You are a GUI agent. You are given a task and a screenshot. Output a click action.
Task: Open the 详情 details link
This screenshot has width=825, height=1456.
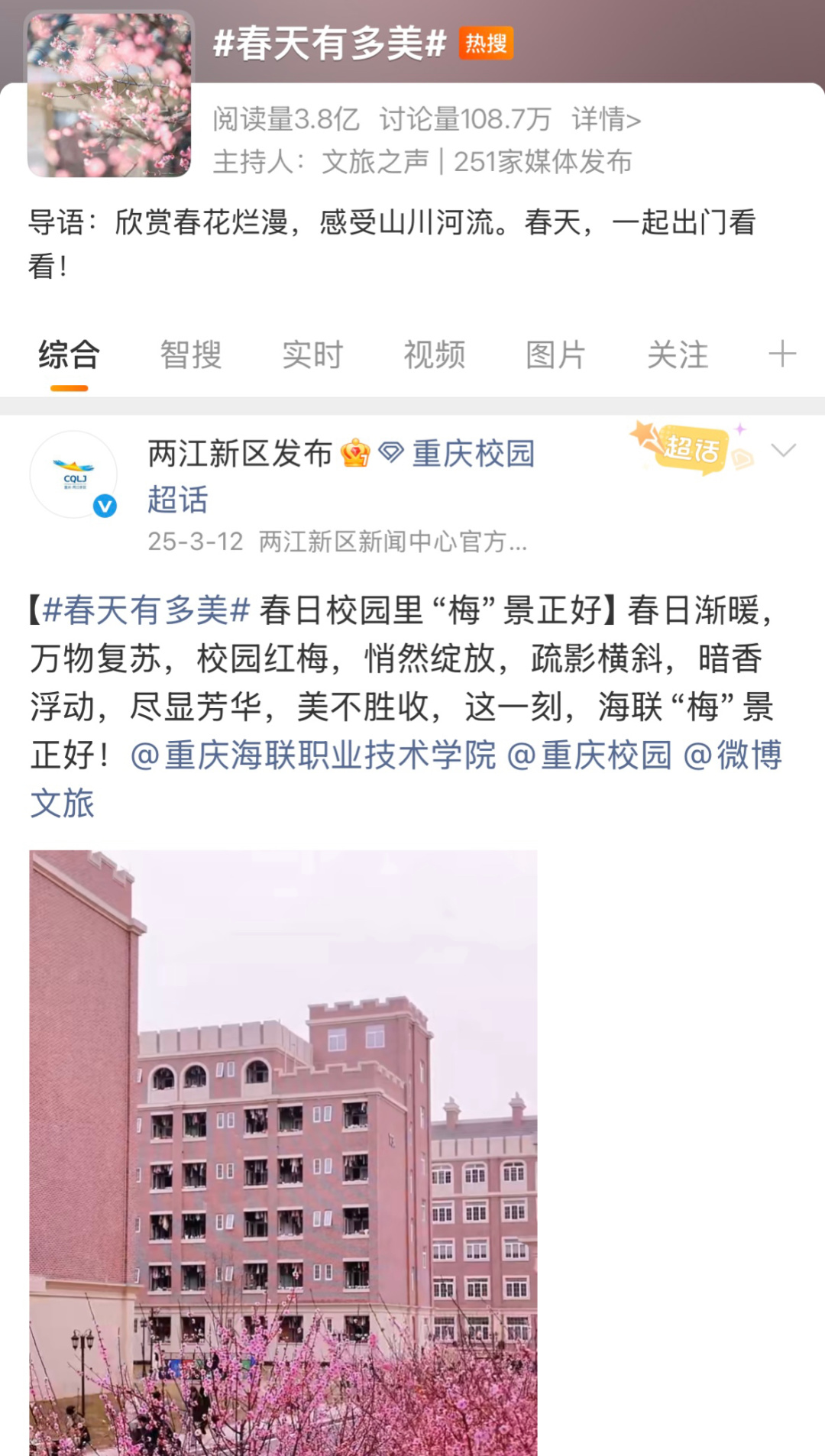pyautogui.click(x=606, y=119)
